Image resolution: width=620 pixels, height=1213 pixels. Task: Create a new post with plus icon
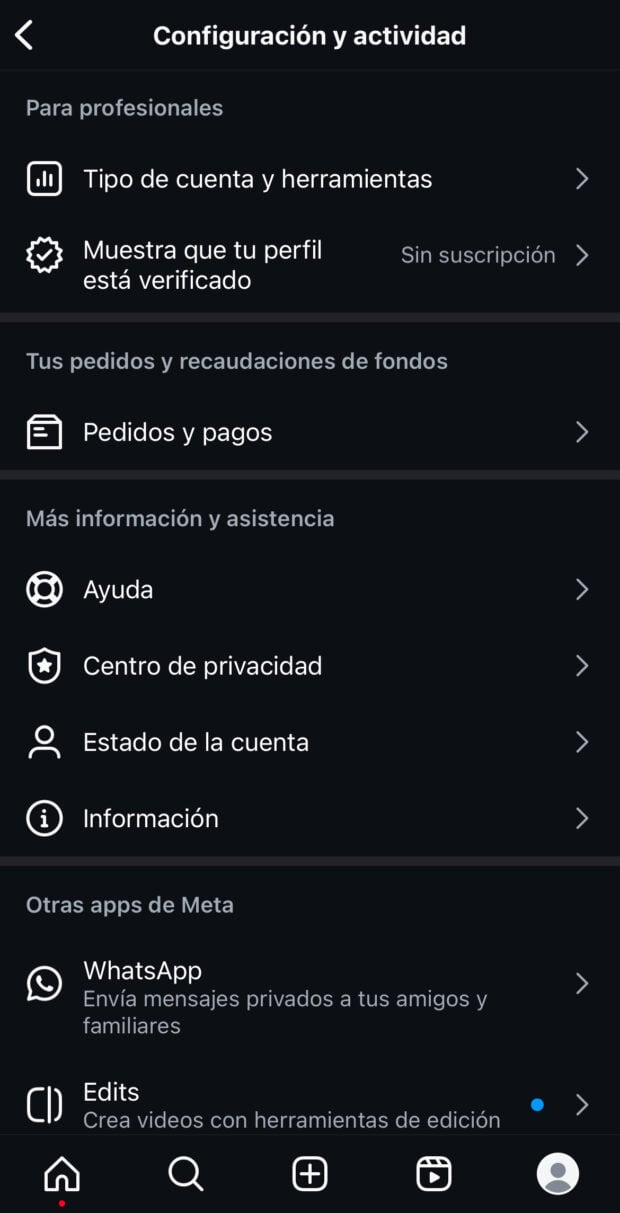click(310, 1173)
